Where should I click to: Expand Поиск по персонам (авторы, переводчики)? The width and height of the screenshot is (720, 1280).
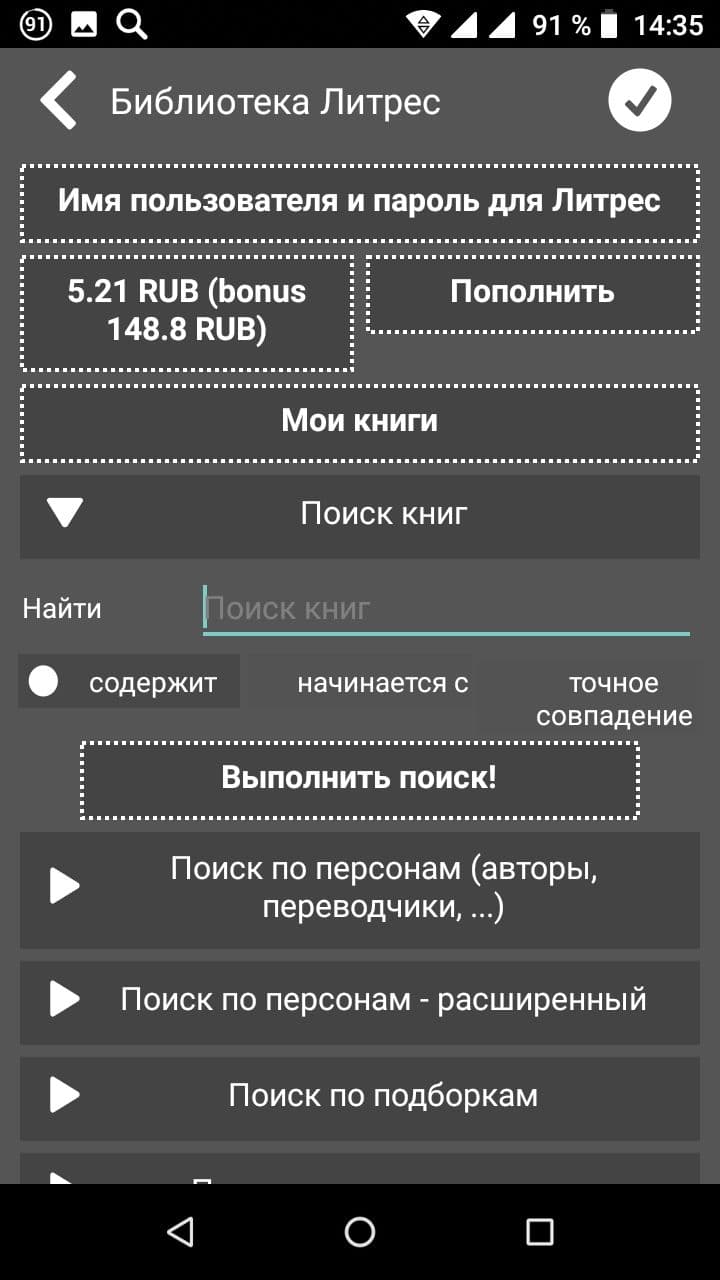coord(359,889)
